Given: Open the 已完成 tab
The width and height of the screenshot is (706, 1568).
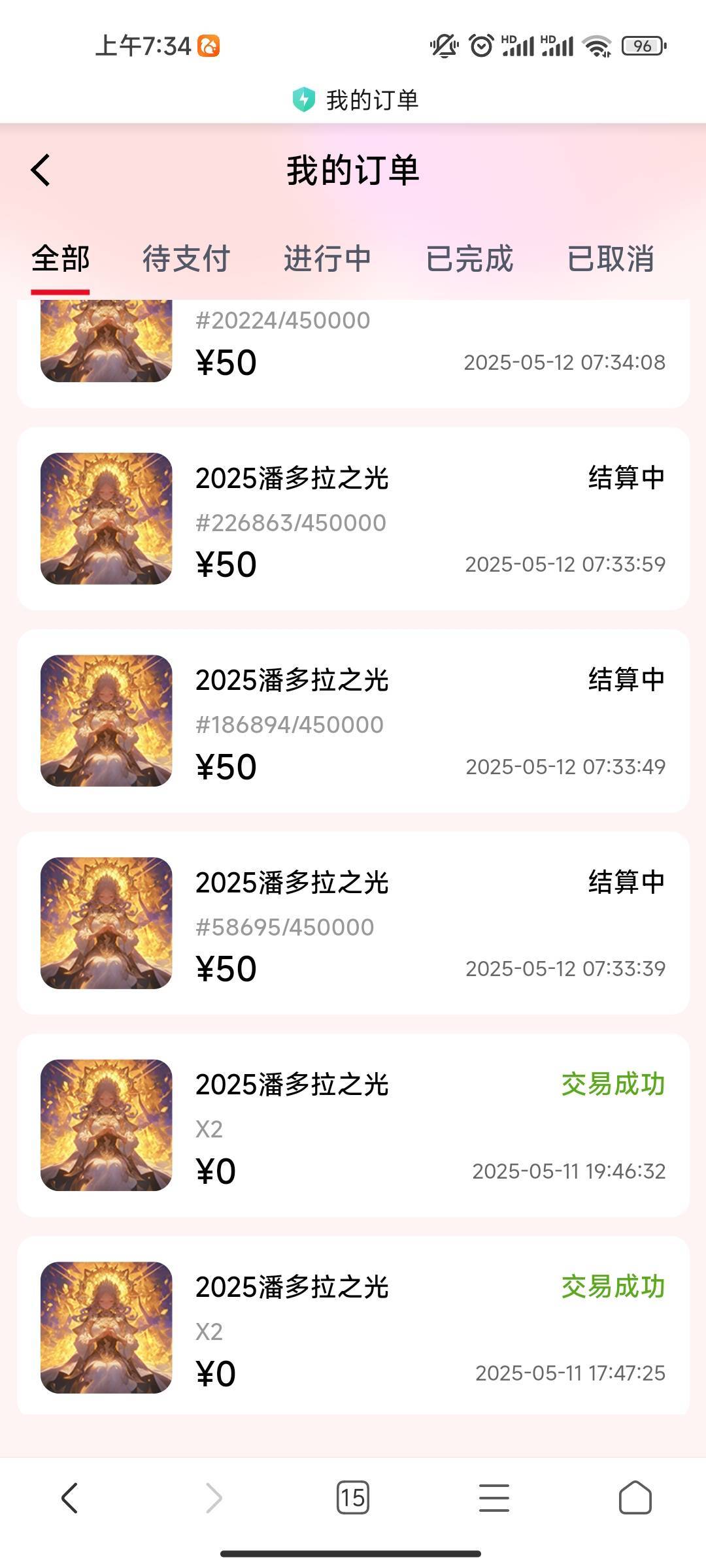Looking at the screenshot, I should pos(469,259).
